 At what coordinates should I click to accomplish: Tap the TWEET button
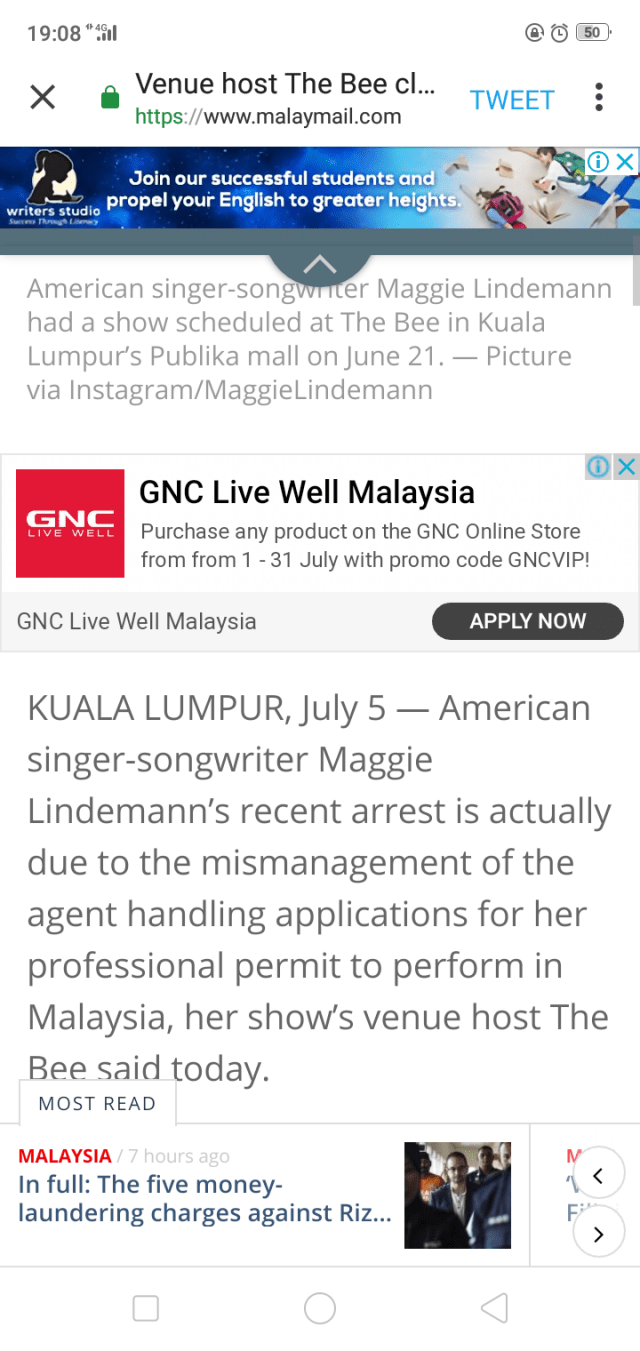coord(512,100)
